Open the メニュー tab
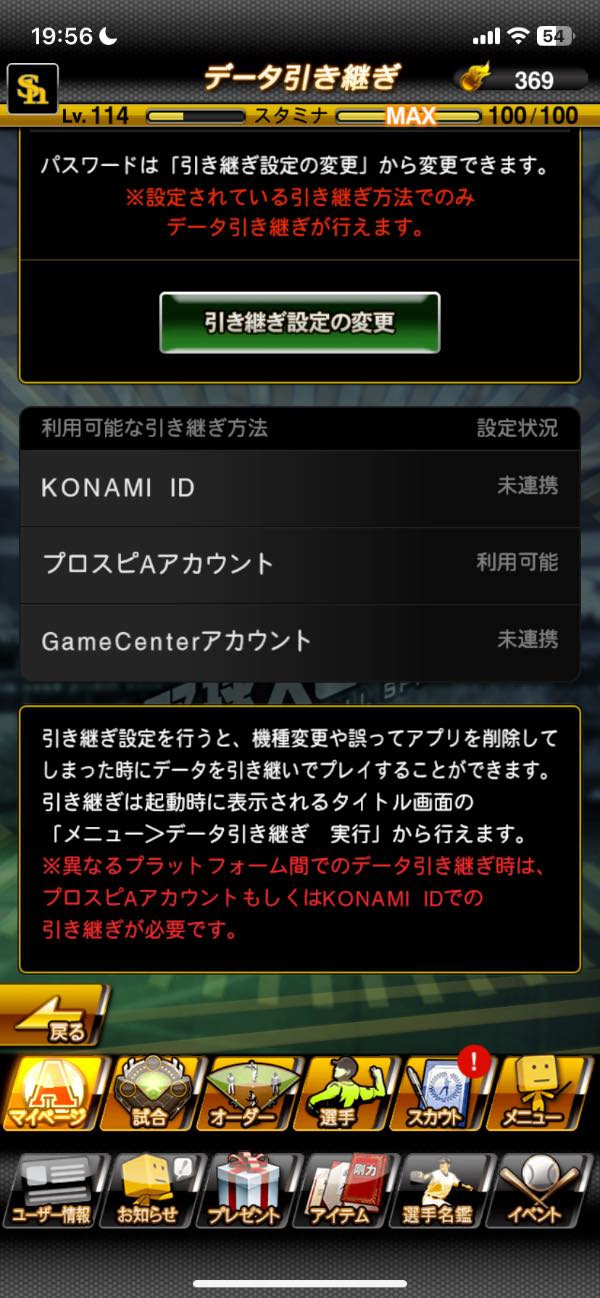This screenshot has height=1298, width=600. tap(545, 1094)
